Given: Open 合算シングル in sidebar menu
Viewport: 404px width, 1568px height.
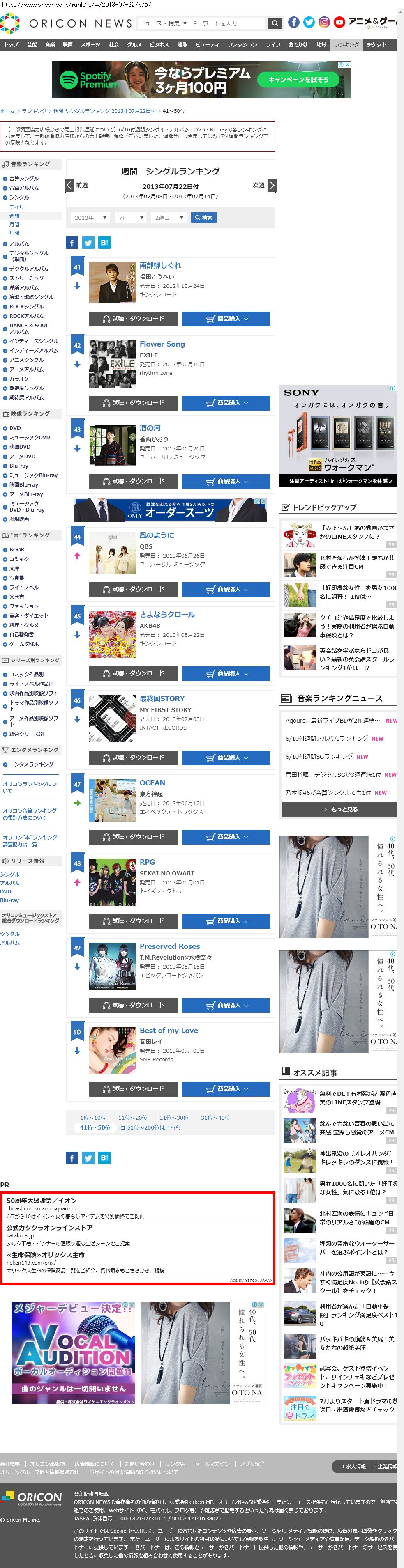Looking at the screenshot, I should point(24,178).
